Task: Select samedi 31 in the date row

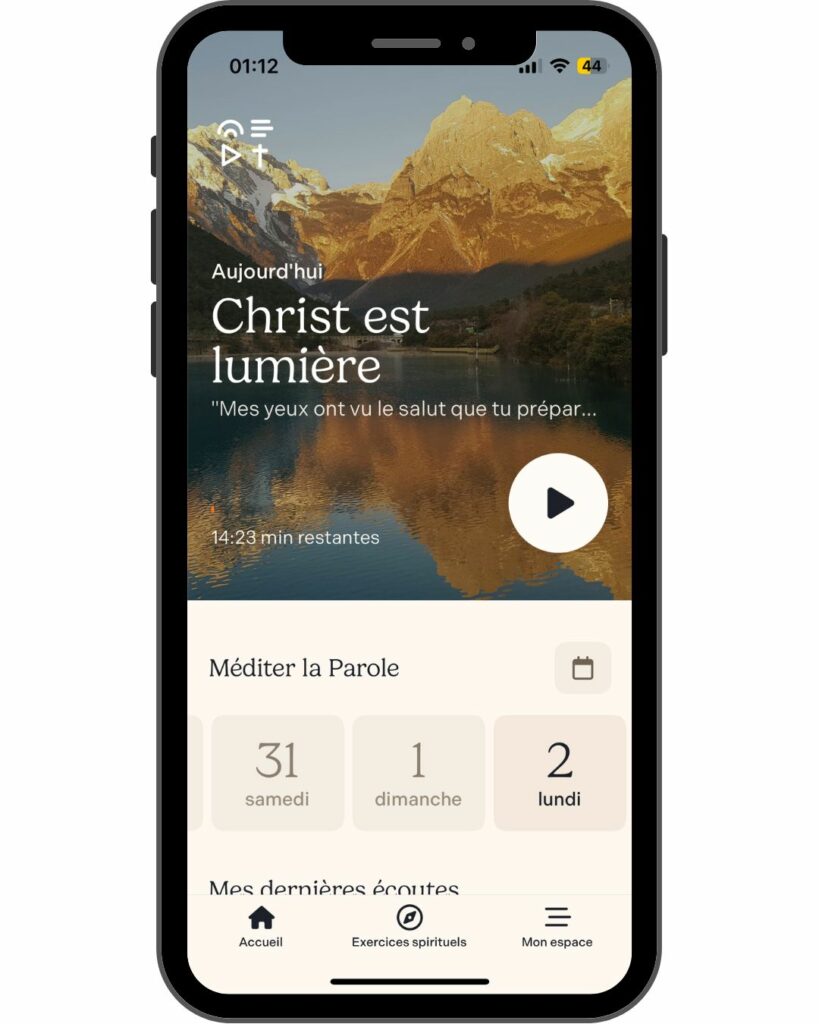Action: 277,772
